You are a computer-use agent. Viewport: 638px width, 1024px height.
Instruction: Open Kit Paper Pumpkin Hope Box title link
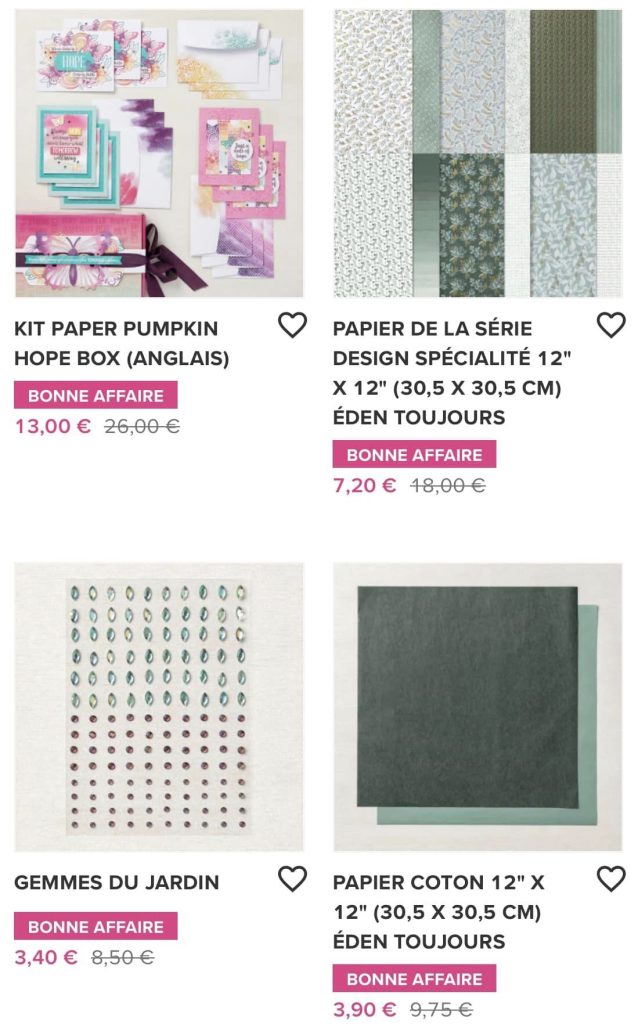[122, 343]
